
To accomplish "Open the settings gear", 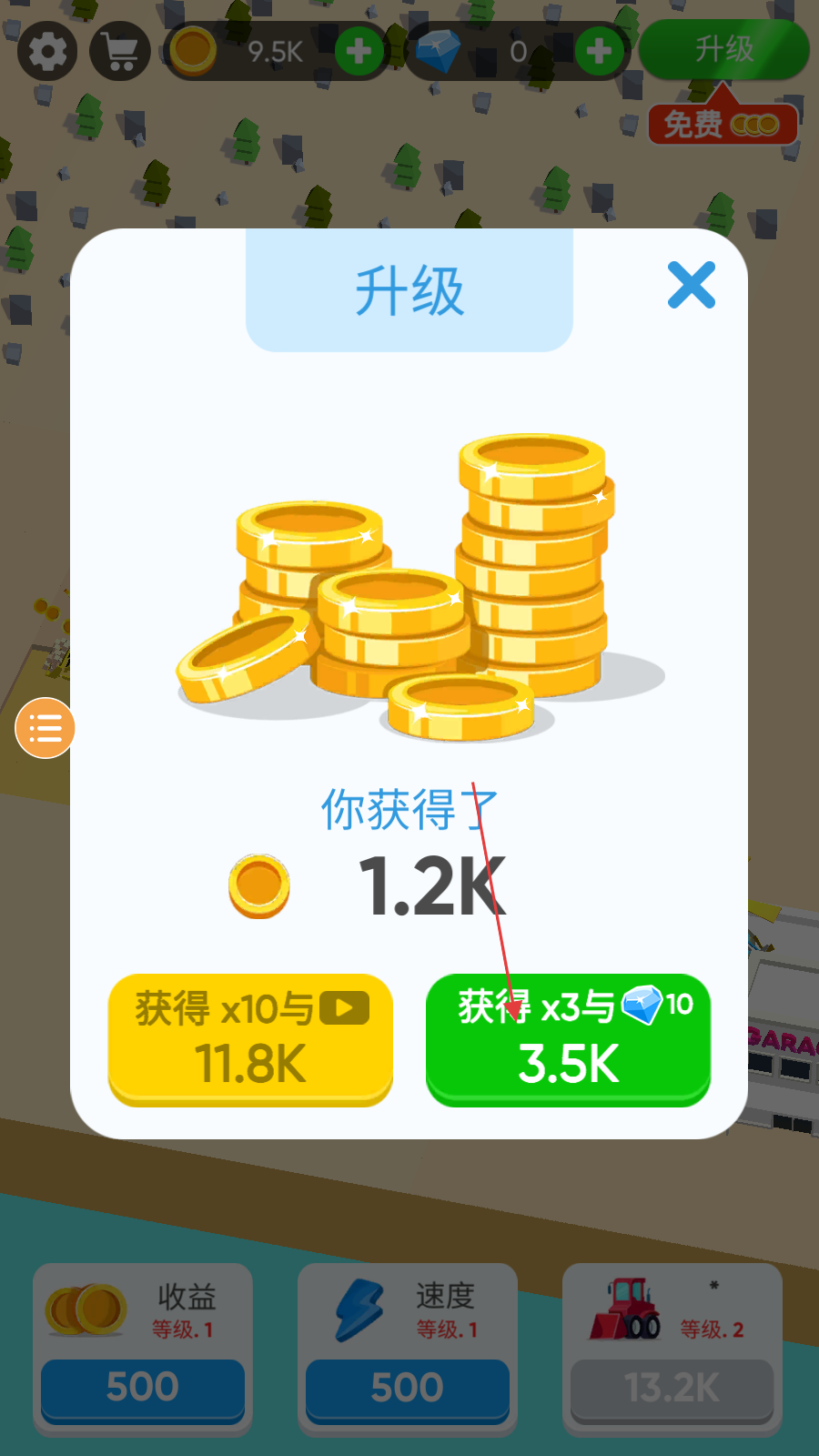I will click(47, 52).
